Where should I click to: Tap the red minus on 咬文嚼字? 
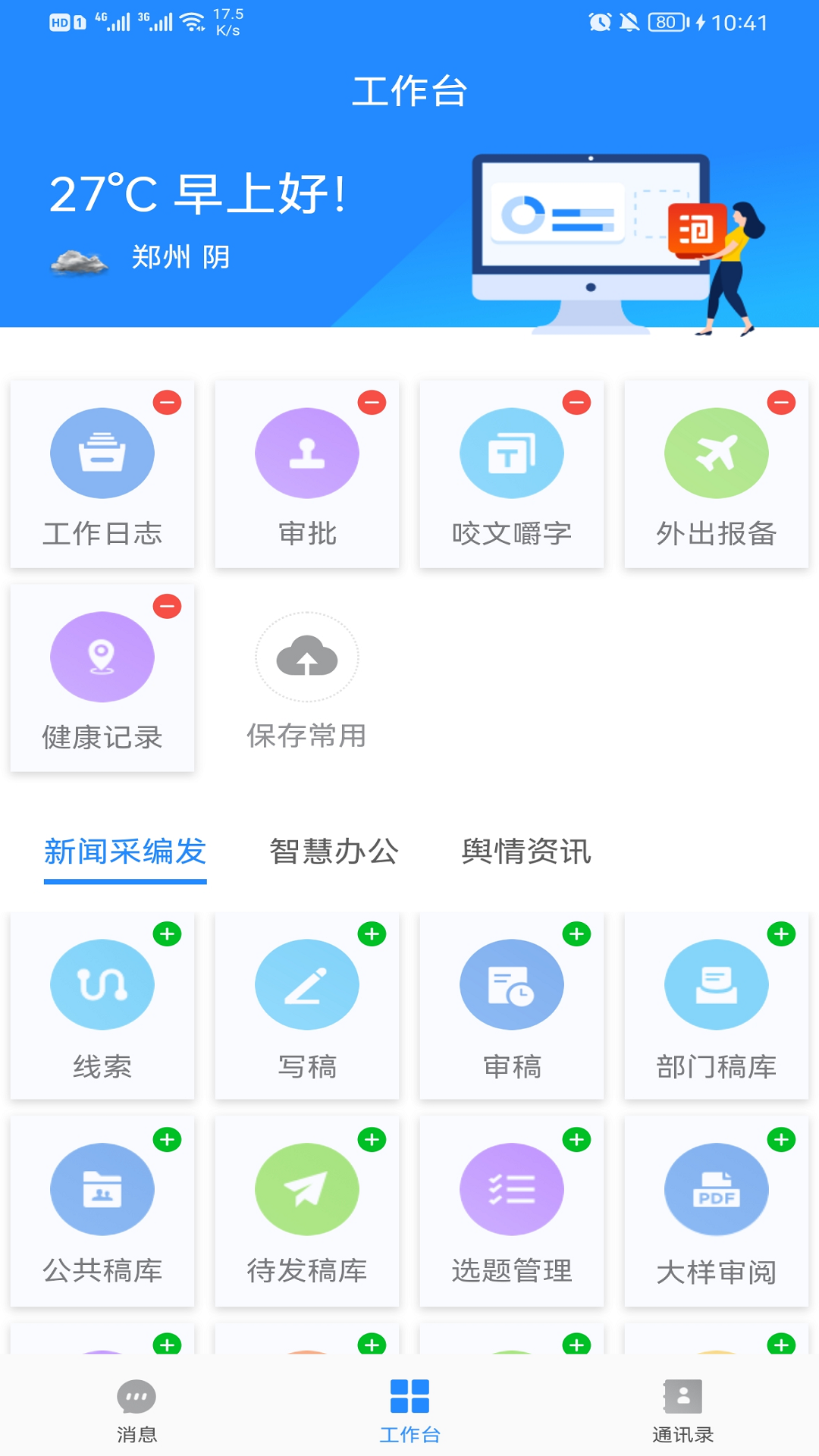point(576,403)
